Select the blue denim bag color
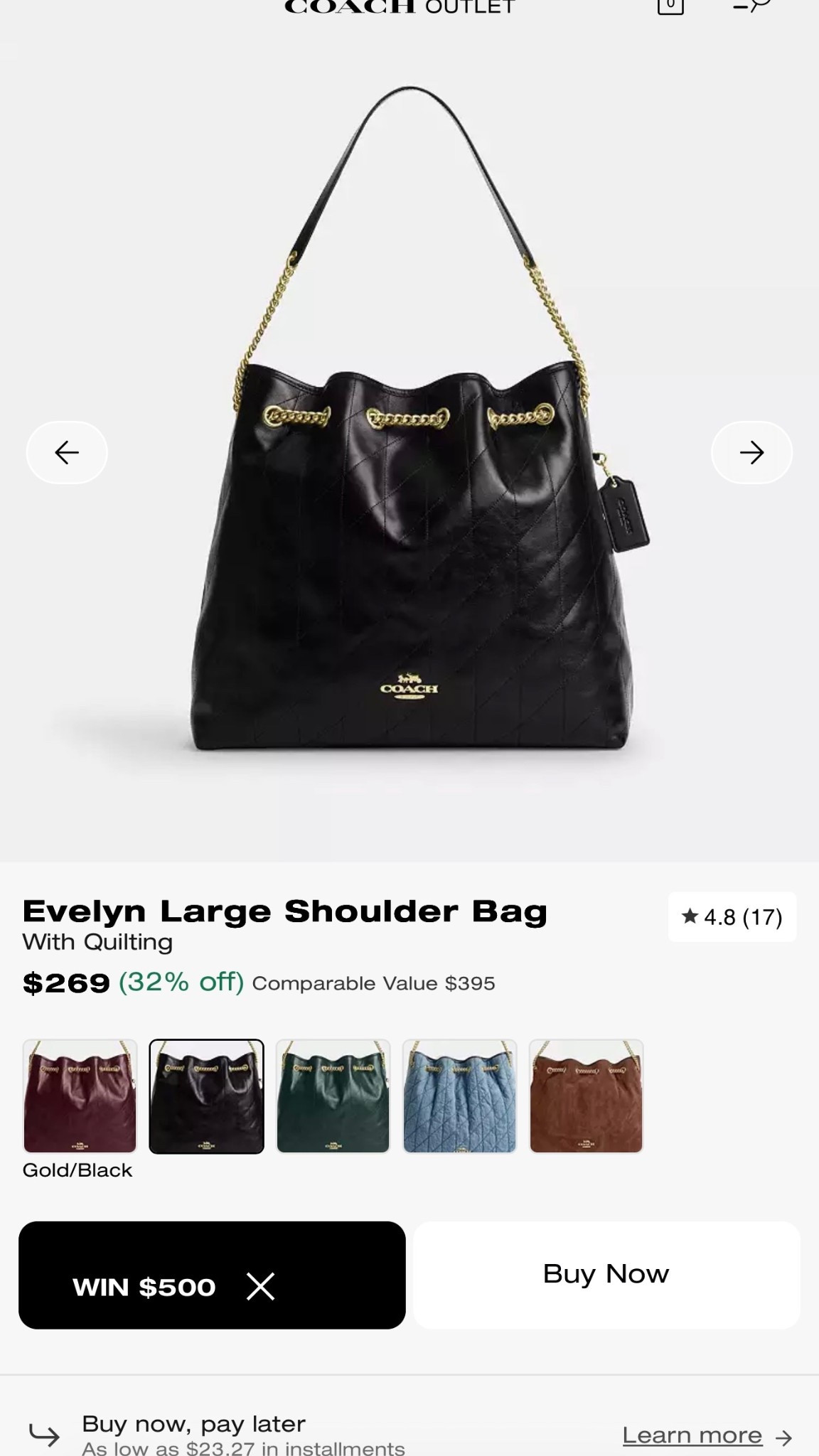 click(x=459, y=1096)
